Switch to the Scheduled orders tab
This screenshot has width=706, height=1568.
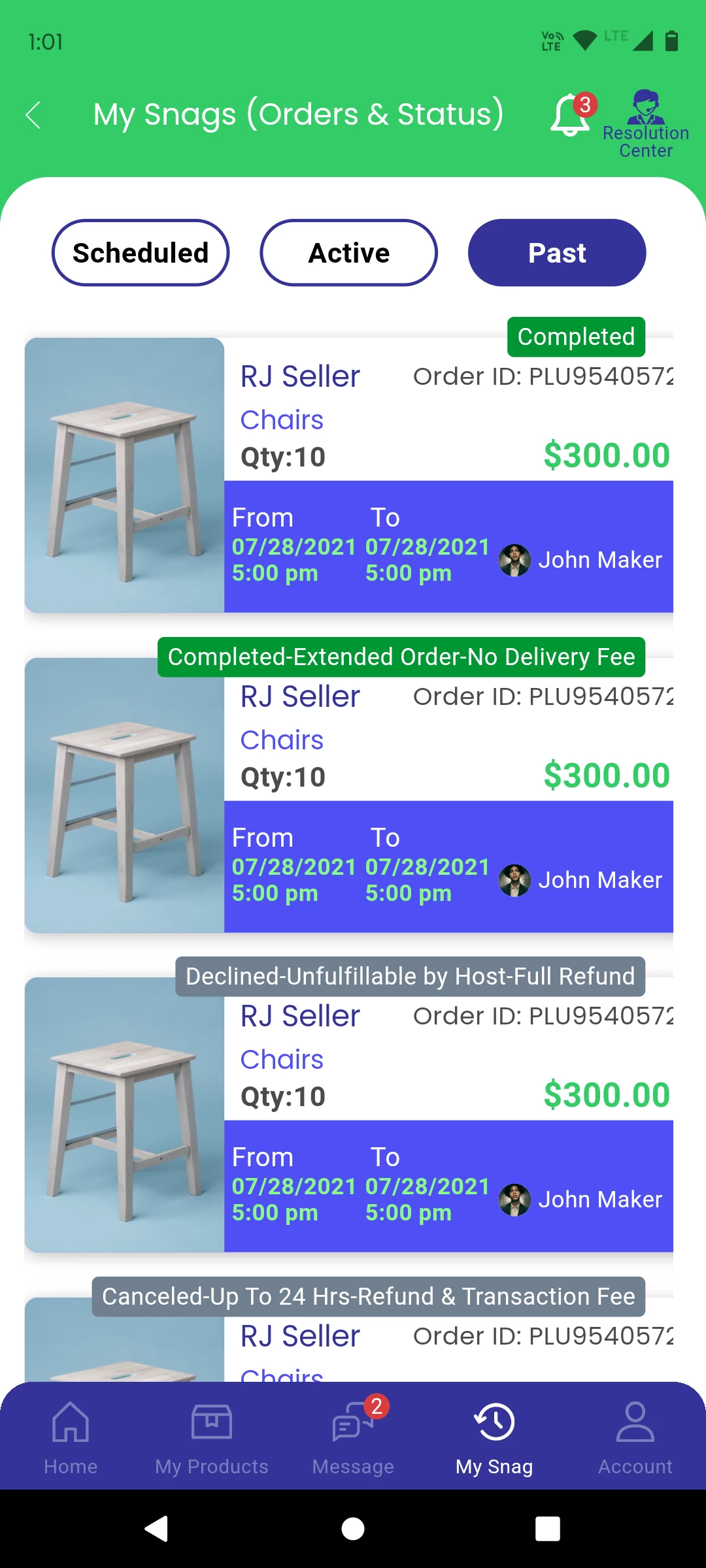(x=141, y=253)
